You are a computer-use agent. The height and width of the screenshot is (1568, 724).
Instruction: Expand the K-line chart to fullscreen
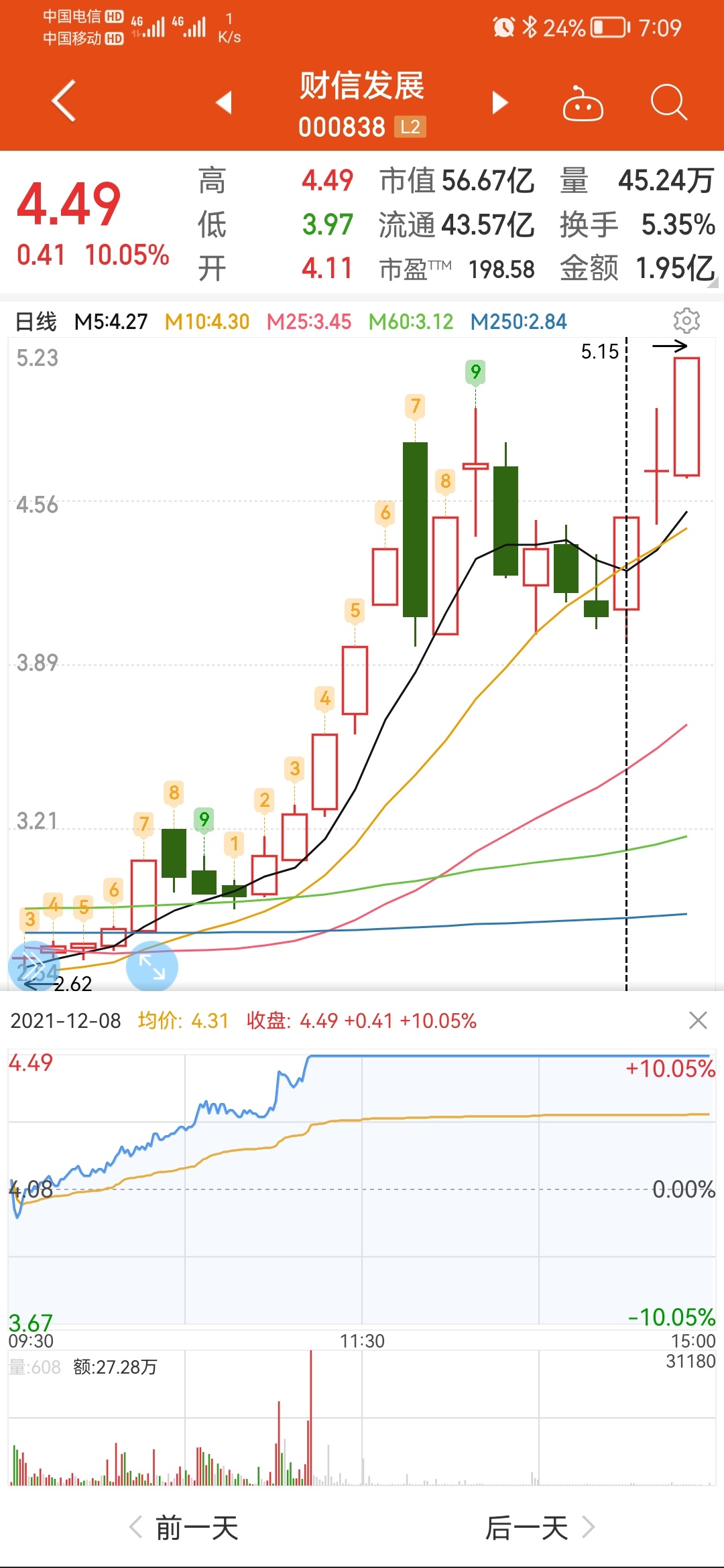point(152,966)
